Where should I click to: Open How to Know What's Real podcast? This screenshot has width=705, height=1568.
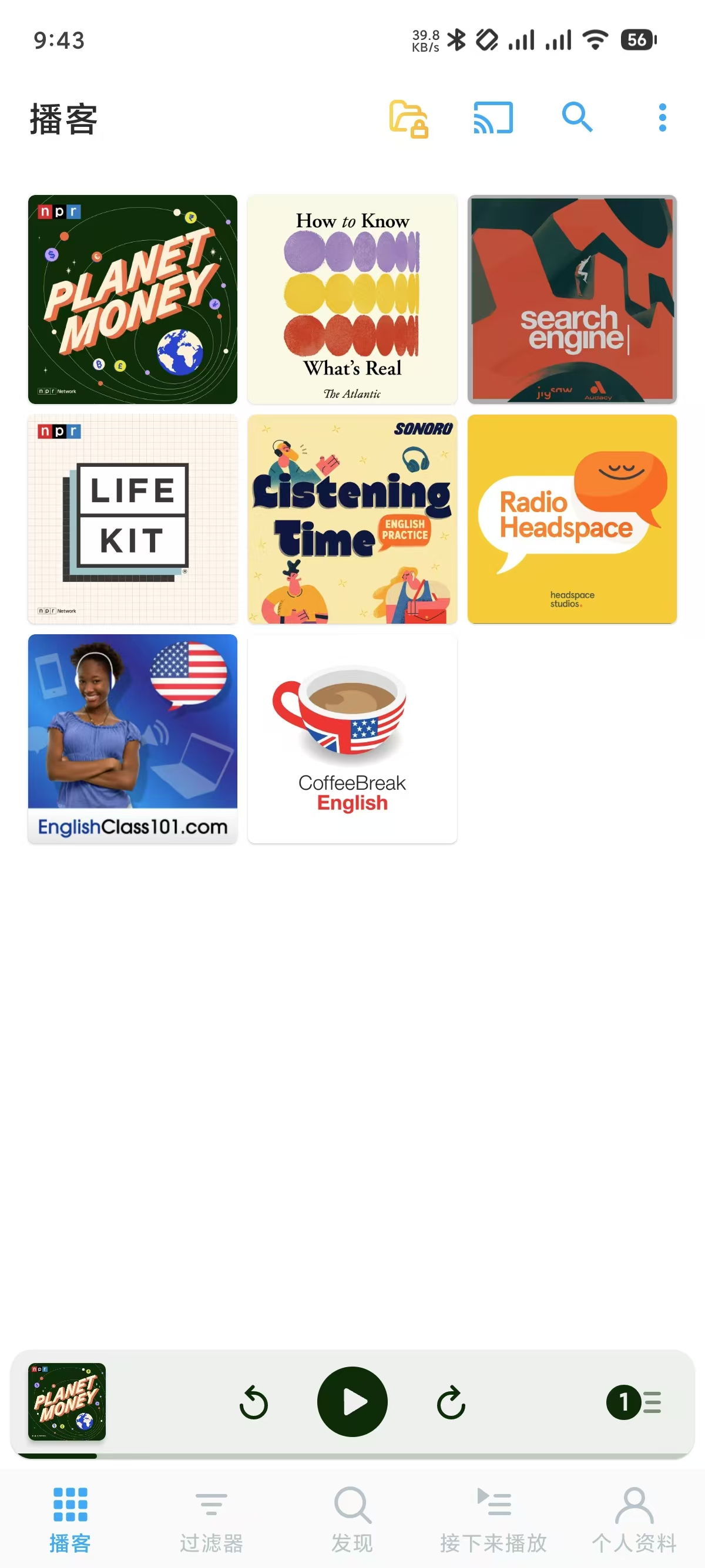[352, 300]
